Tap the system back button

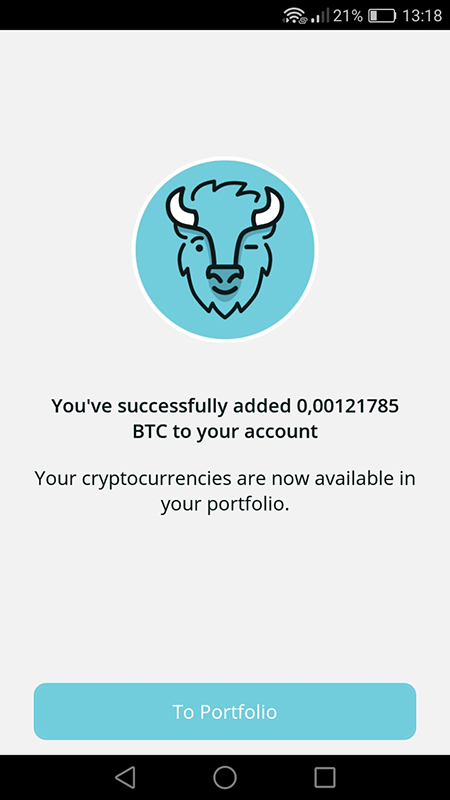(125, 778)
